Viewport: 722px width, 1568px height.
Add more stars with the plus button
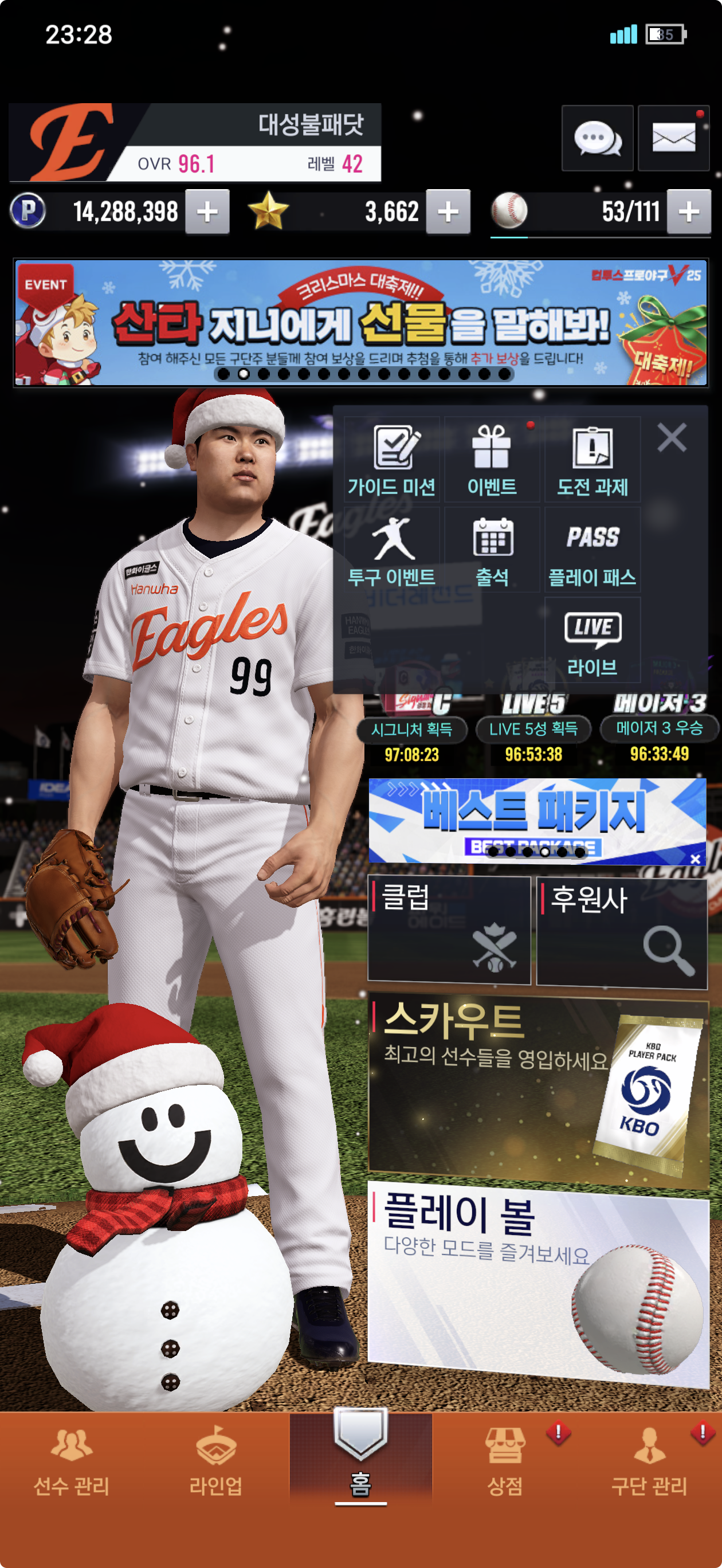click(448, 212)
